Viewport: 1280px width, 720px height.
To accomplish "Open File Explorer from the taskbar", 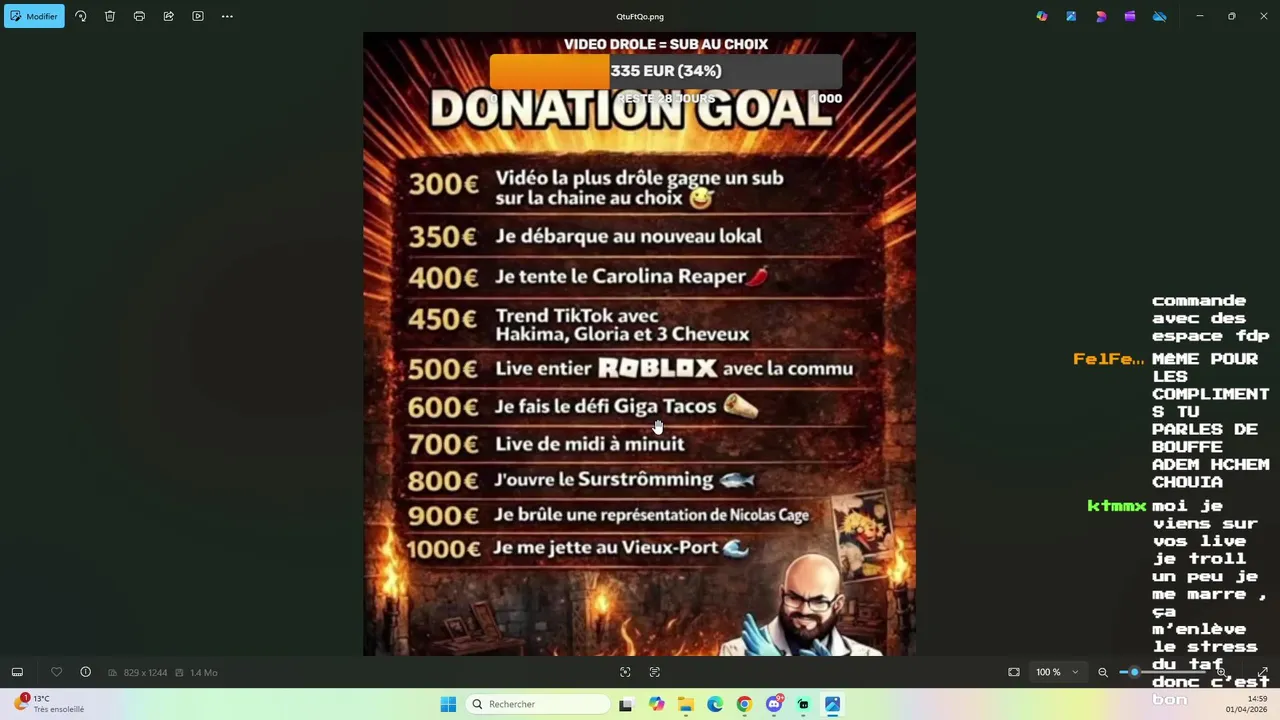I will pyautogui.click(x=686, y=704).
